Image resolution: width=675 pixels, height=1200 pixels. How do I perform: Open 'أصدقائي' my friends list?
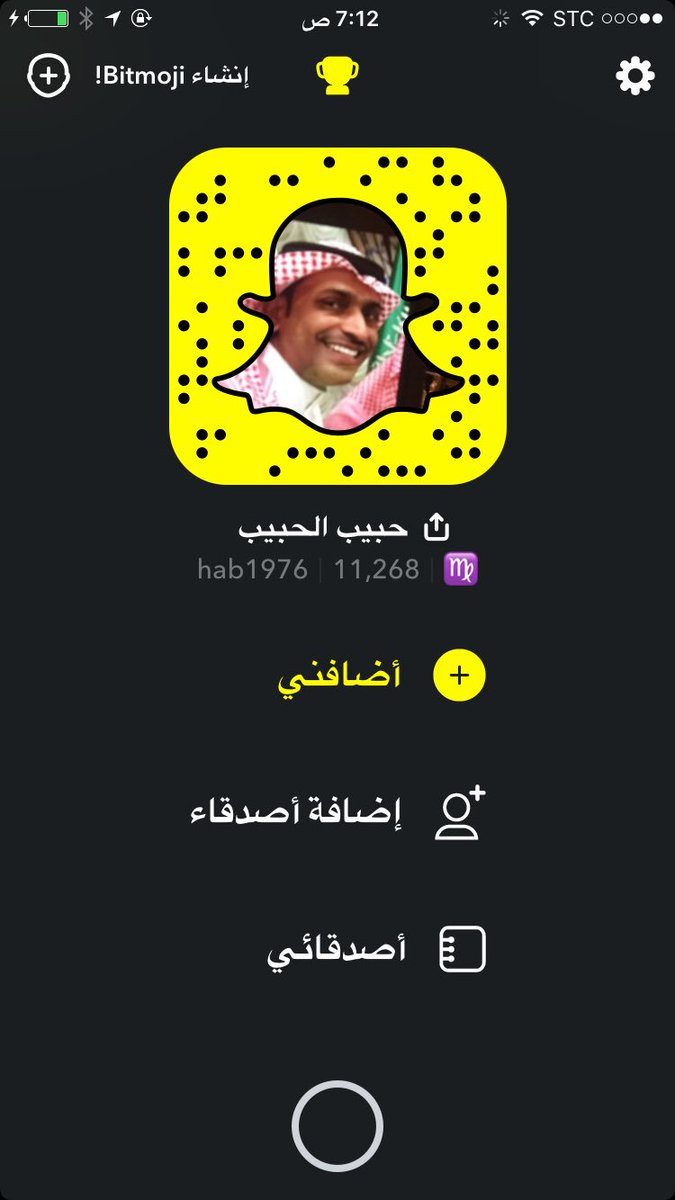coord(375,950)
